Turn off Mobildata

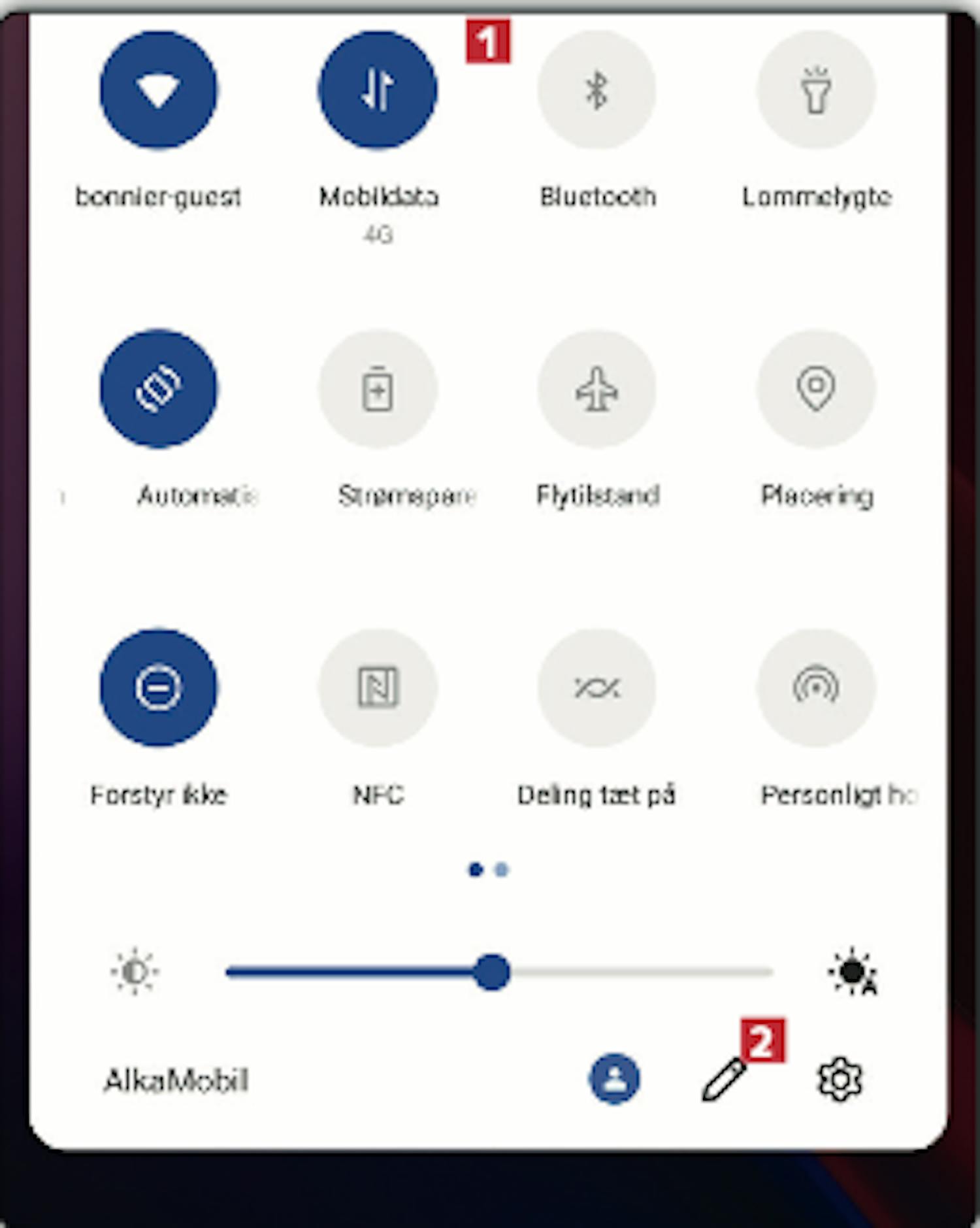point(378,90)
